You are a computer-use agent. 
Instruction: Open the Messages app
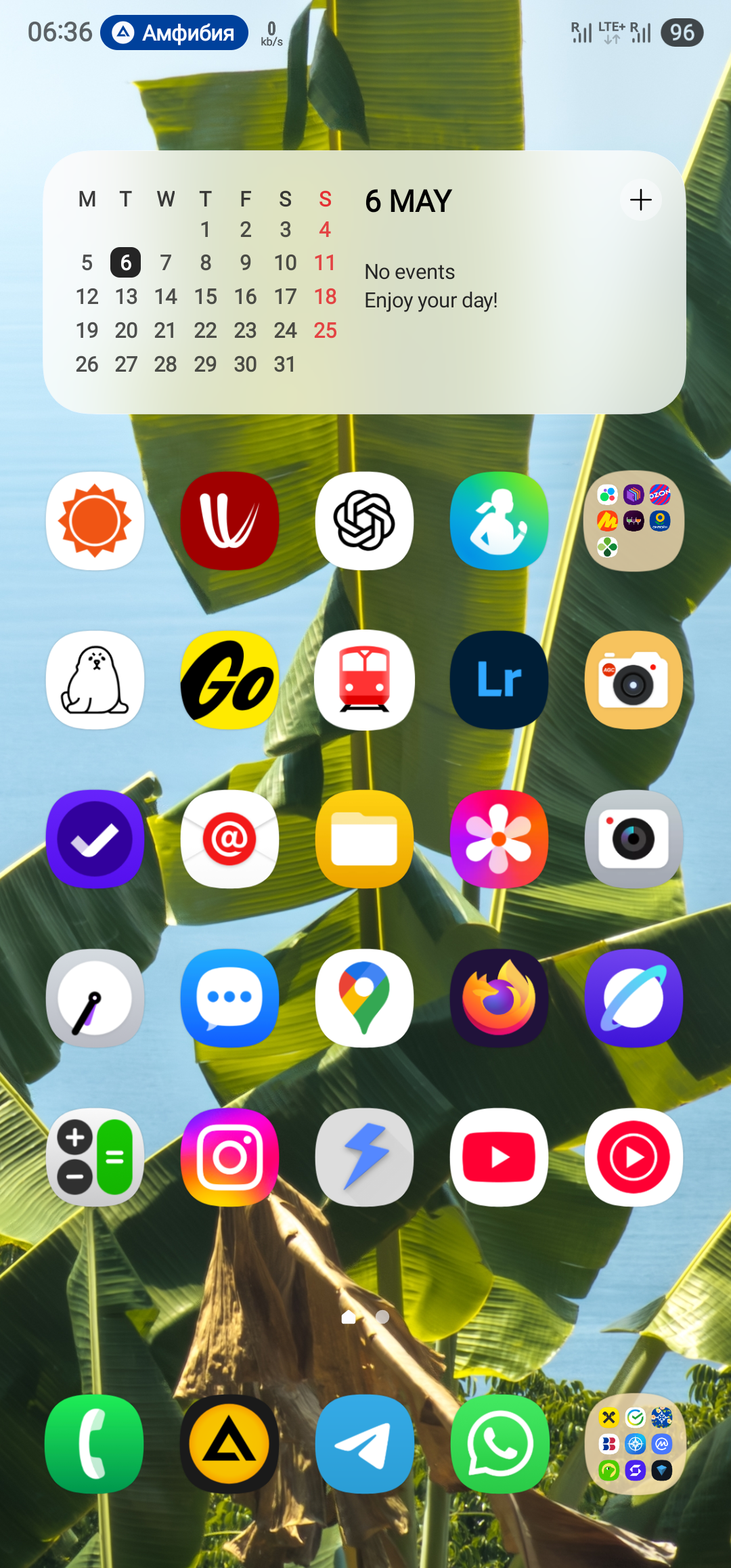[229, 998]
